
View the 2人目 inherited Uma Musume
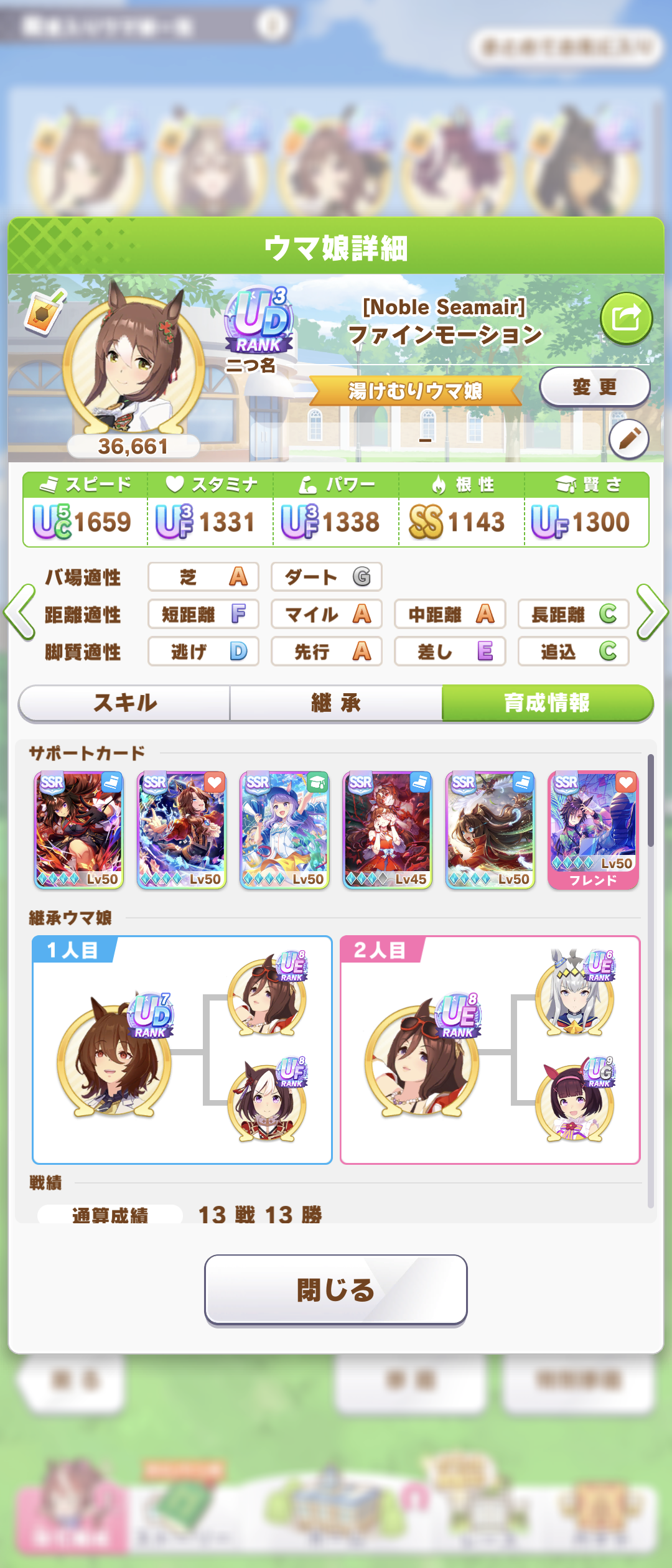[x=422, y=1052]
